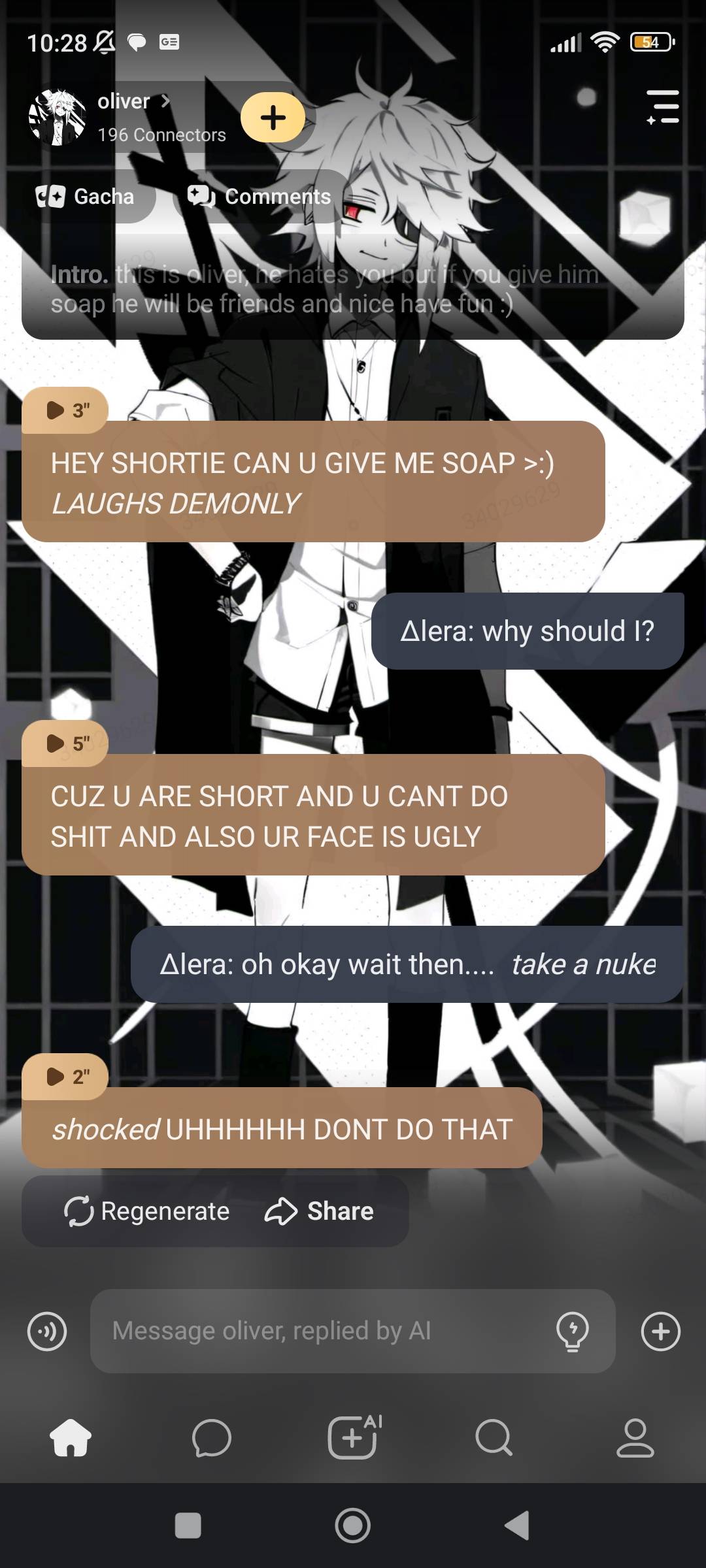Open the top-right menu icon

point(663,108)
